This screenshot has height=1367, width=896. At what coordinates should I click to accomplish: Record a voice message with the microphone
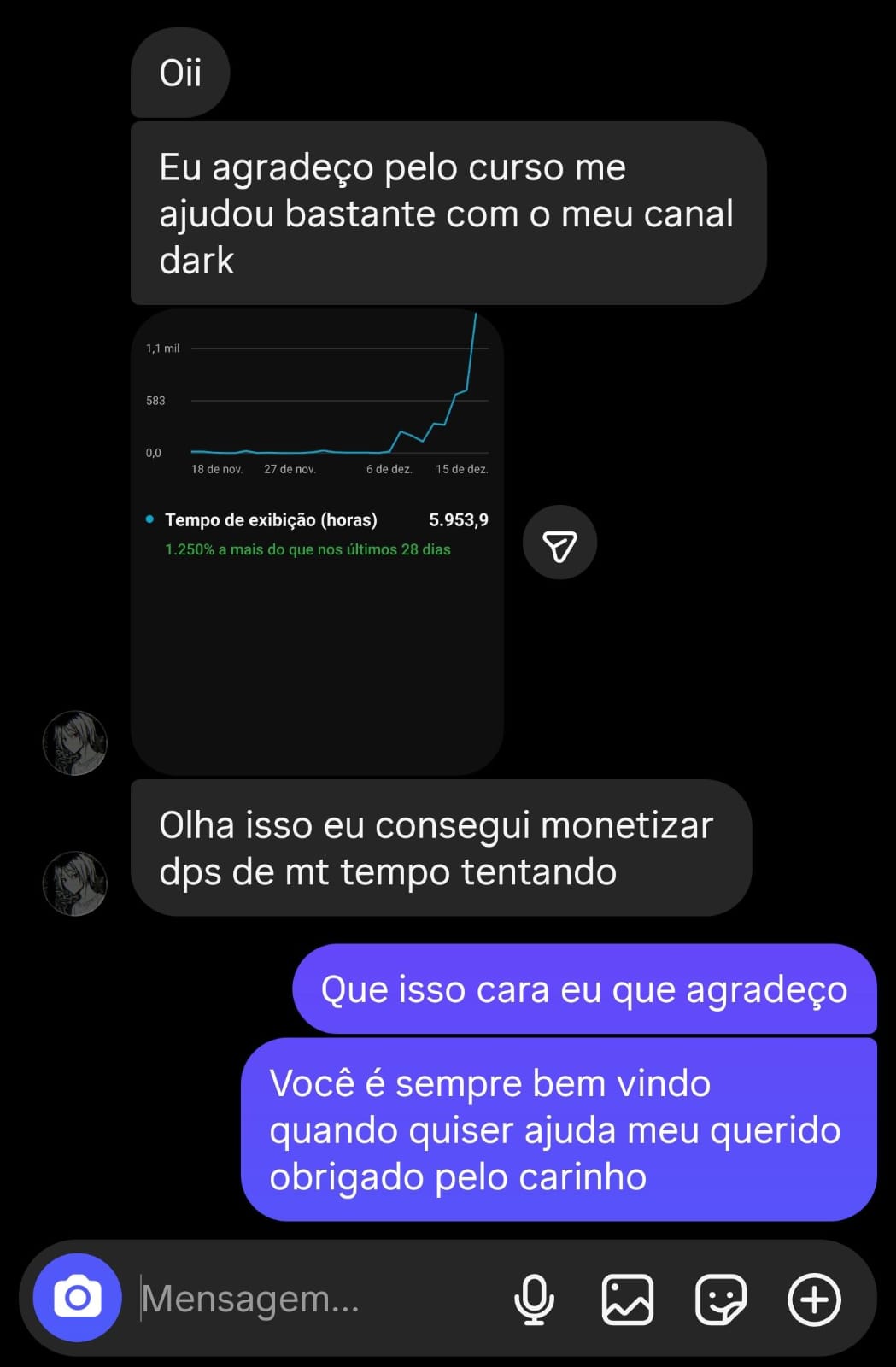[x=534, y=1300]
